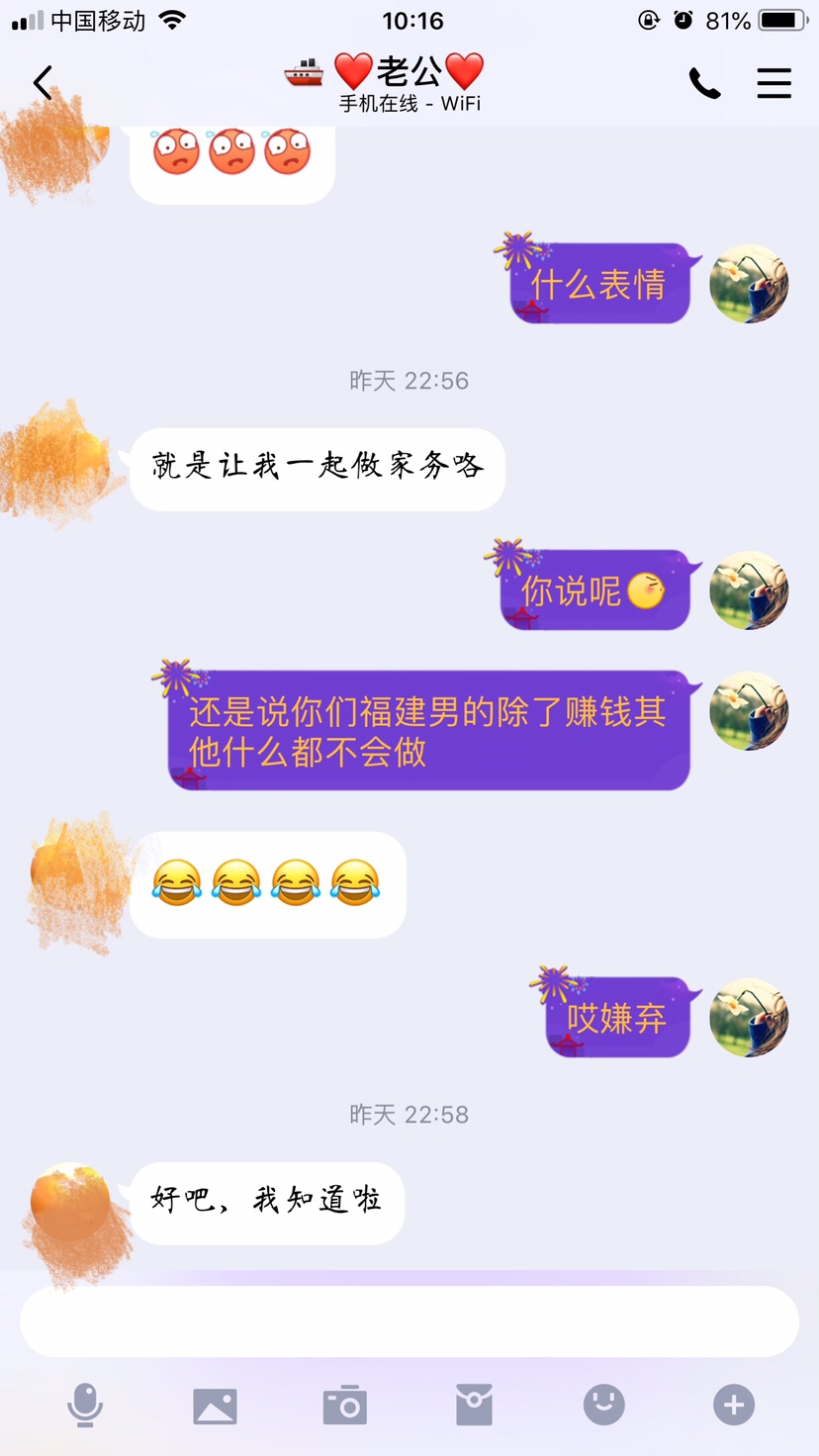
Task: Open the chat settings menu
Action: pos(773,84)
